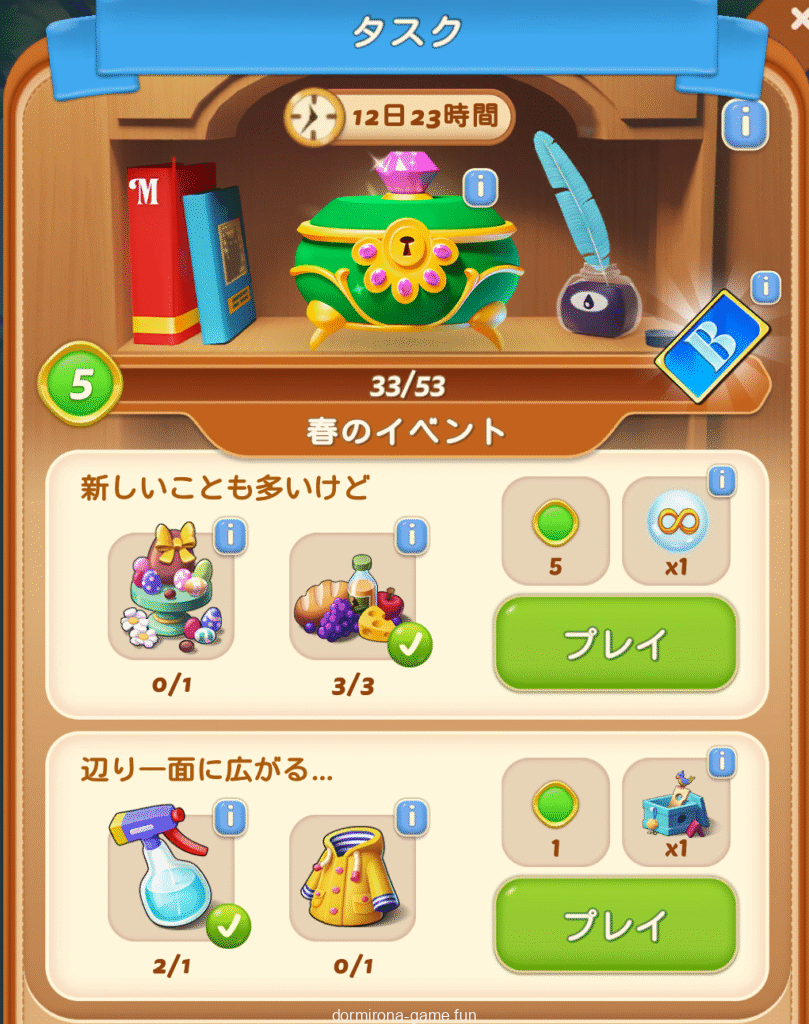809x1024 pixels.
Task: View the Easter egg cake item info
Action: [230, 537]
